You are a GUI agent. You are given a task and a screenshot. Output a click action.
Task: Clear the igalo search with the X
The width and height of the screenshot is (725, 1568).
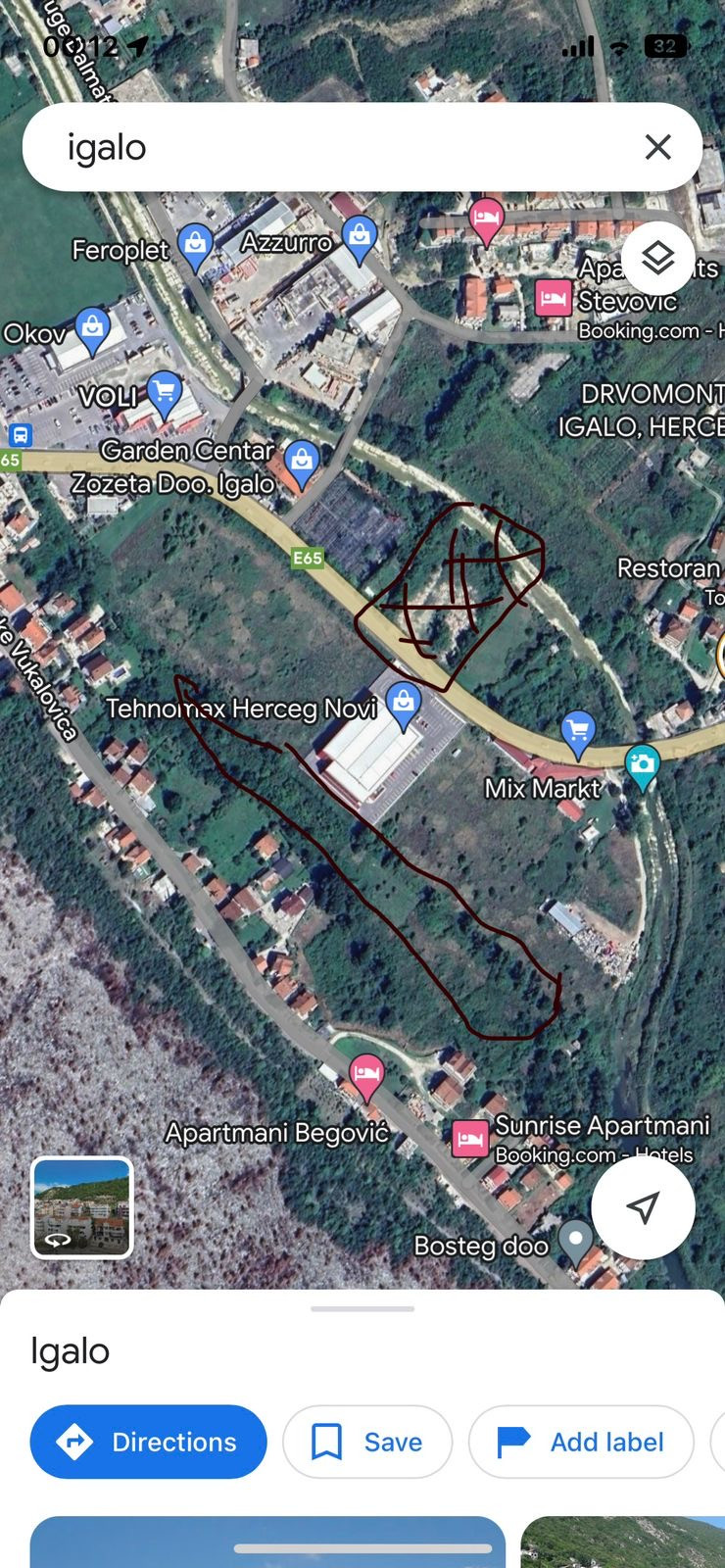(x=658, y=147)
